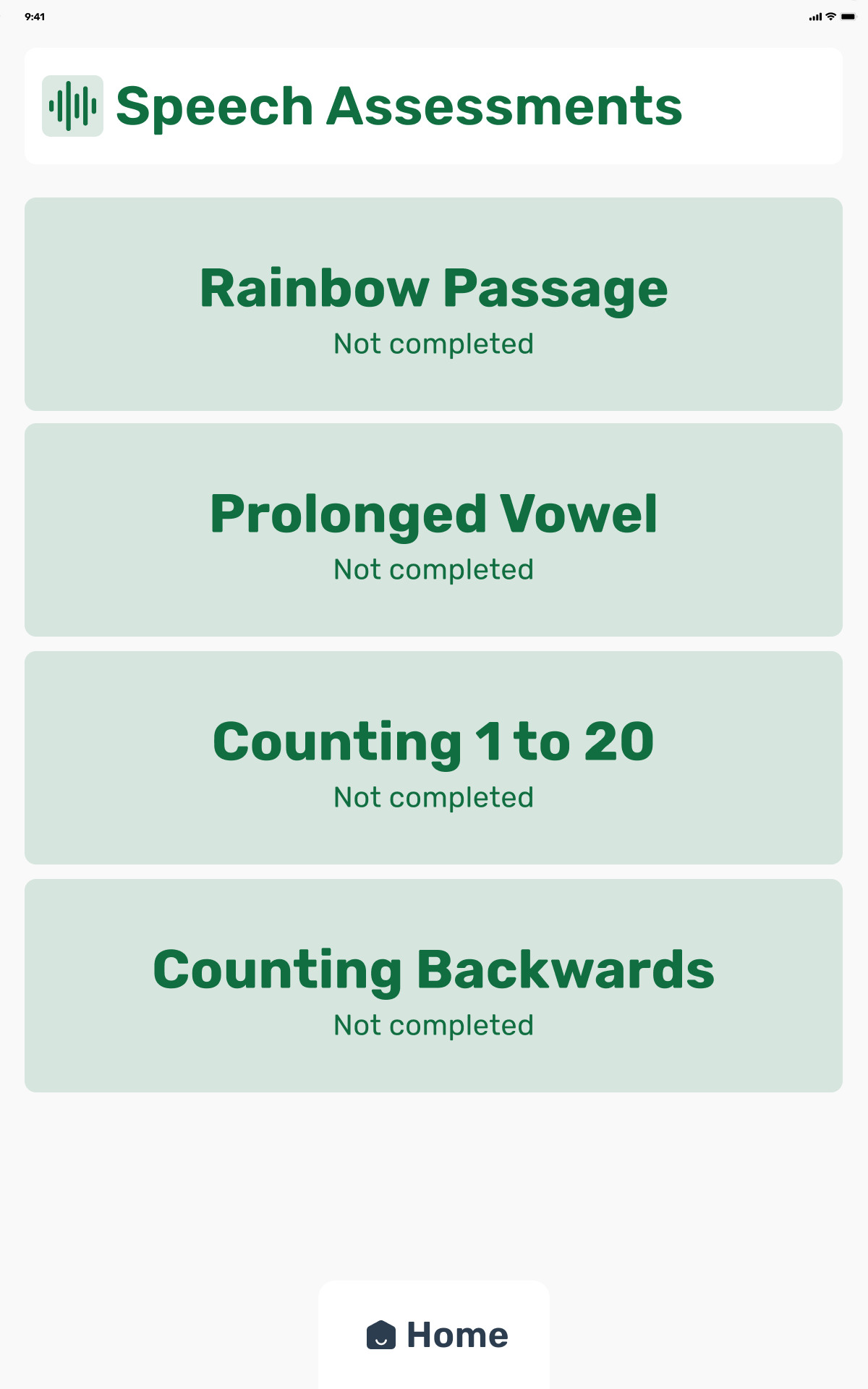This screenshot has height=1389, width=868.
Task: Start the Prolonged Vowel assessment
Action: click(x=433, y=530)
